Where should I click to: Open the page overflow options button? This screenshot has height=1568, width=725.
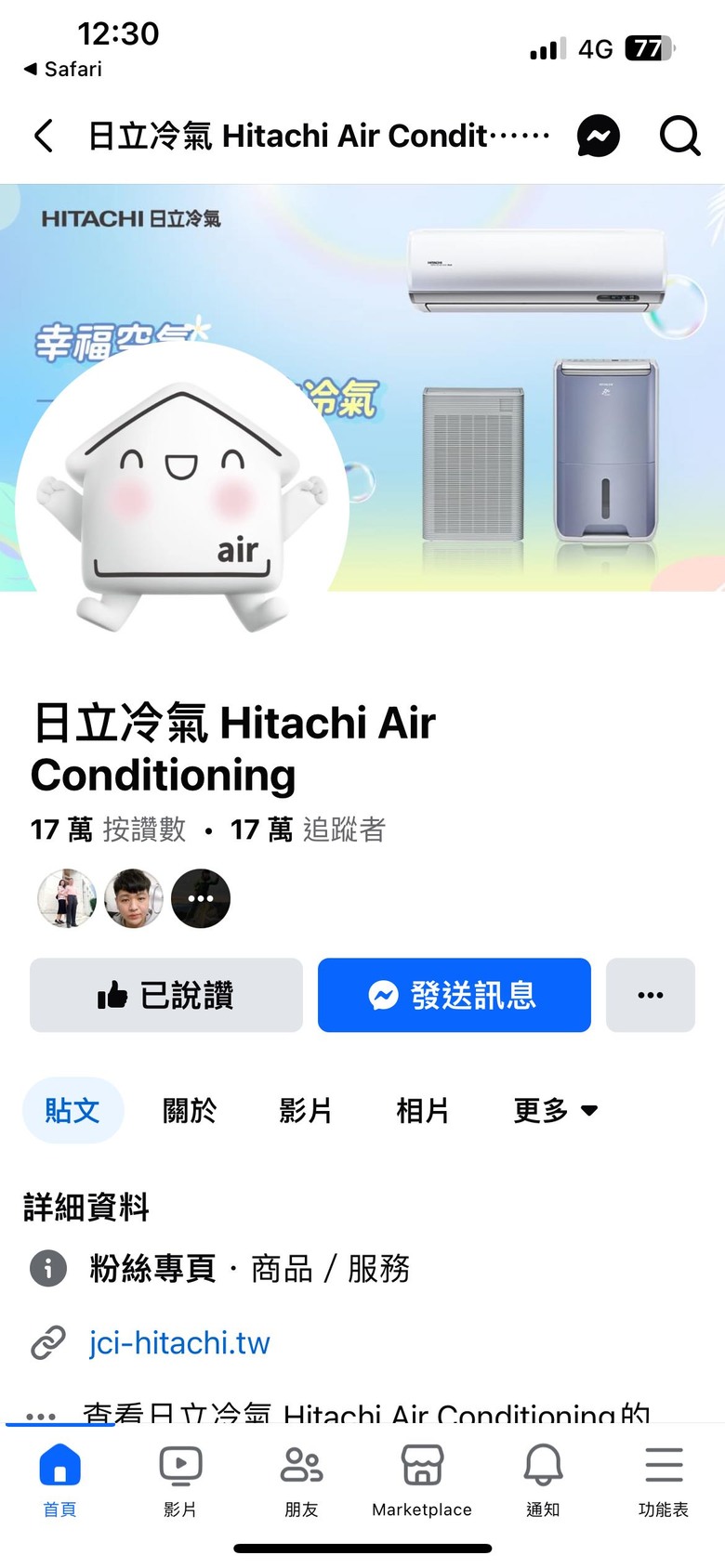point(650,995)
